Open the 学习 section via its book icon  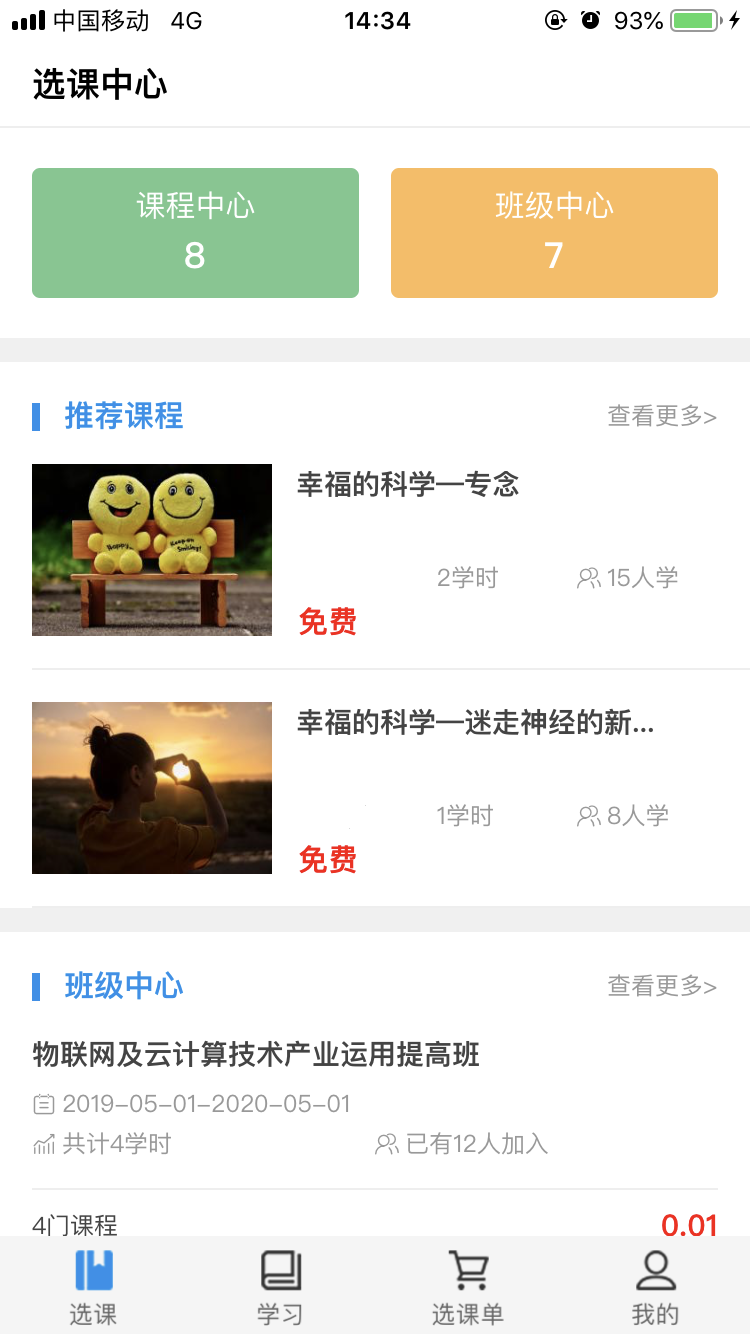click(x=280, y=1272)
